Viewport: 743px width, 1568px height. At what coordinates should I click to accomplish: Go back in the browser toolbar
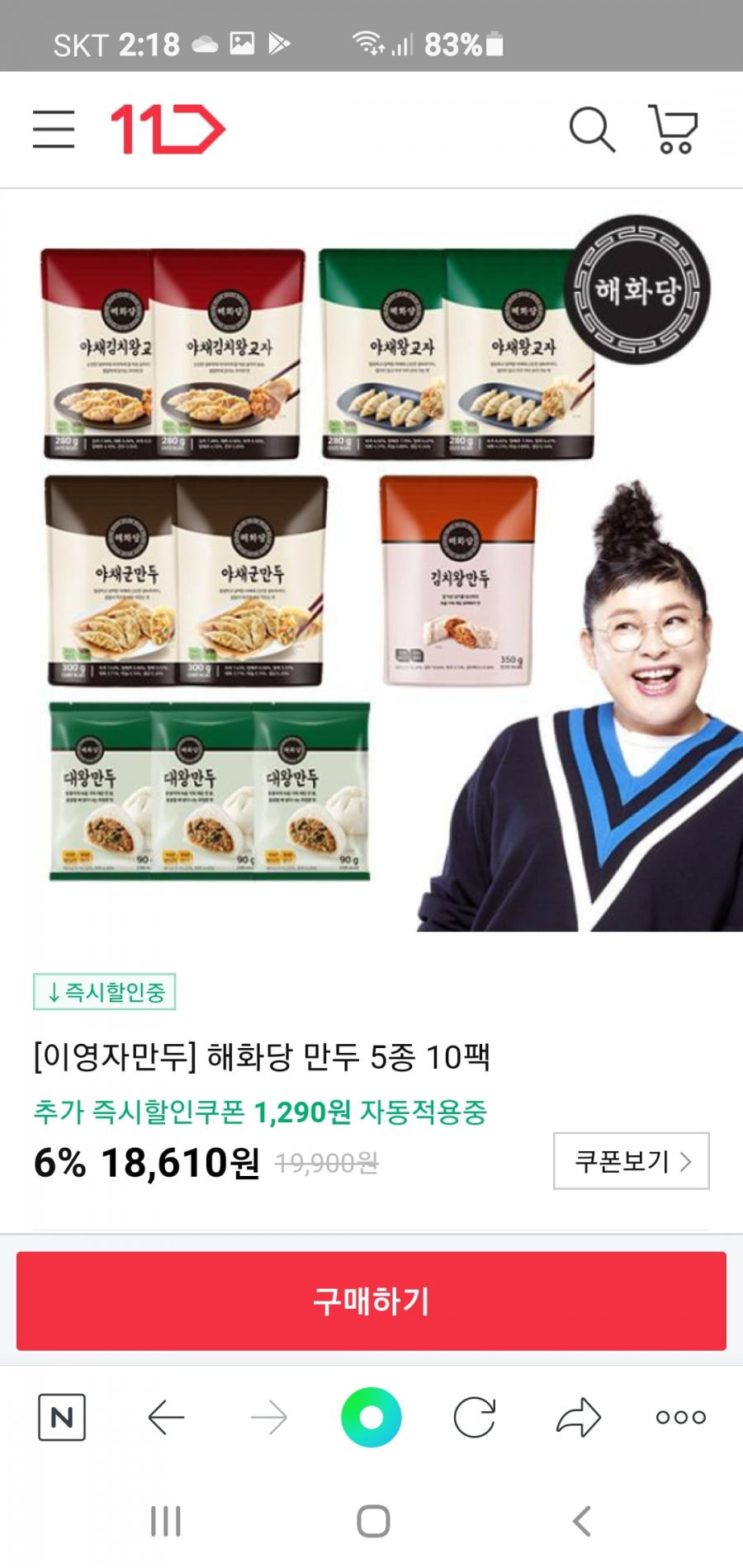[x=165, y=1418]
